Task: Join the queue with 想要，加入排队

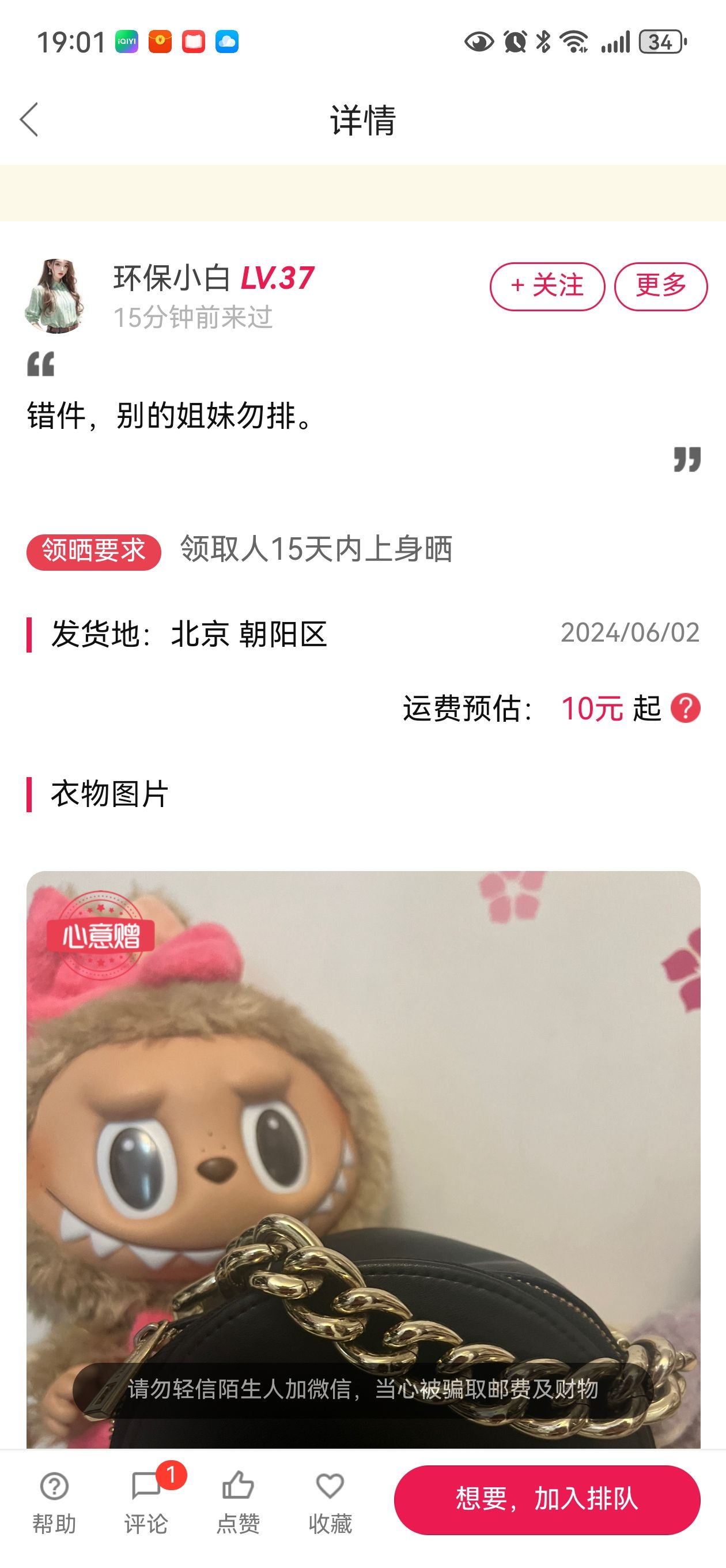Action: click(547, 1500)
